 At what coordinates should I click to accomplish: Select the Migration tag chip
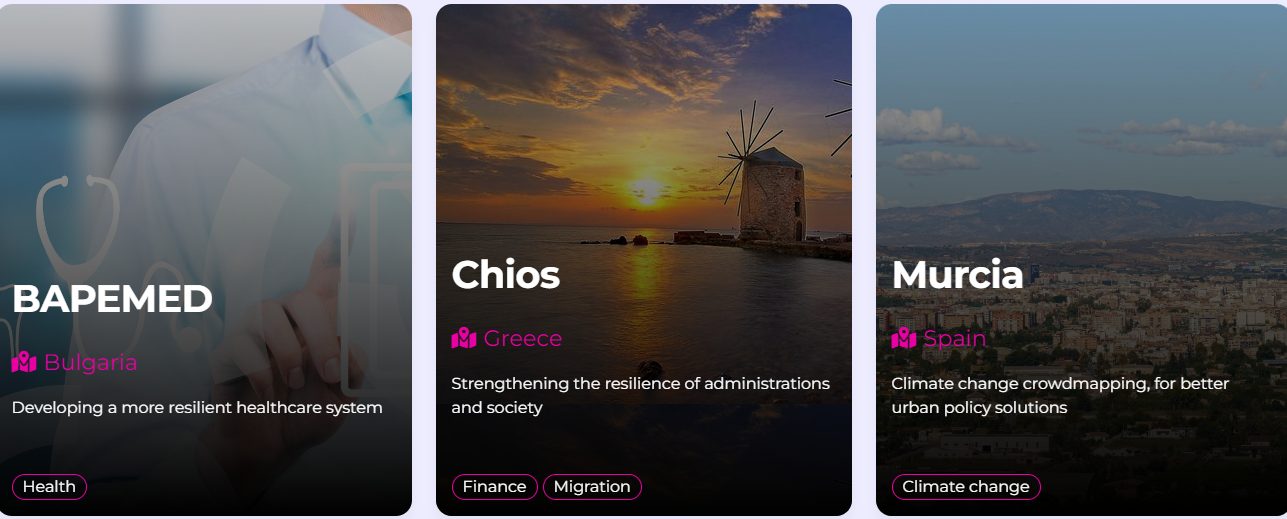592,487
